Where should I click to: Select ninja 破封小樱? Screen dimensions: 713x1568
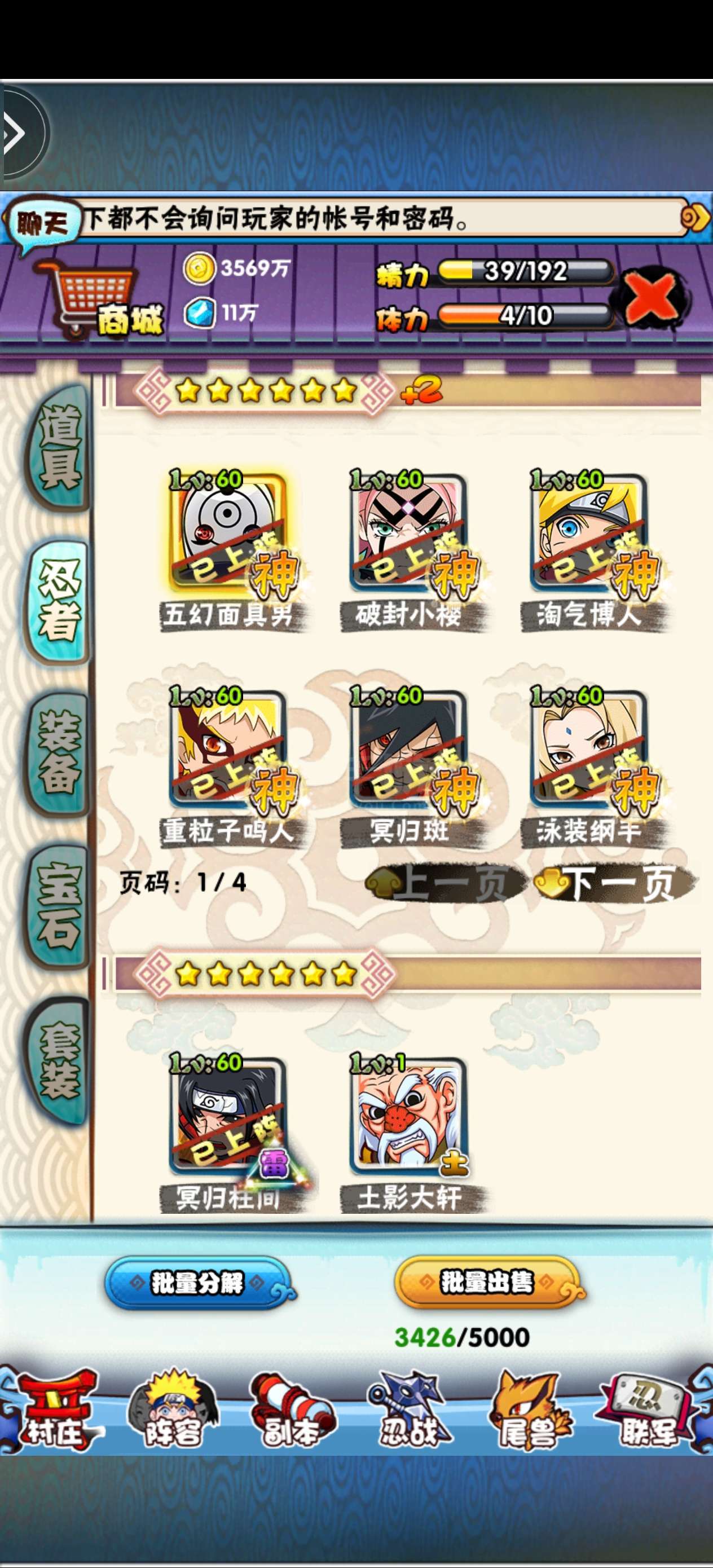408,534
